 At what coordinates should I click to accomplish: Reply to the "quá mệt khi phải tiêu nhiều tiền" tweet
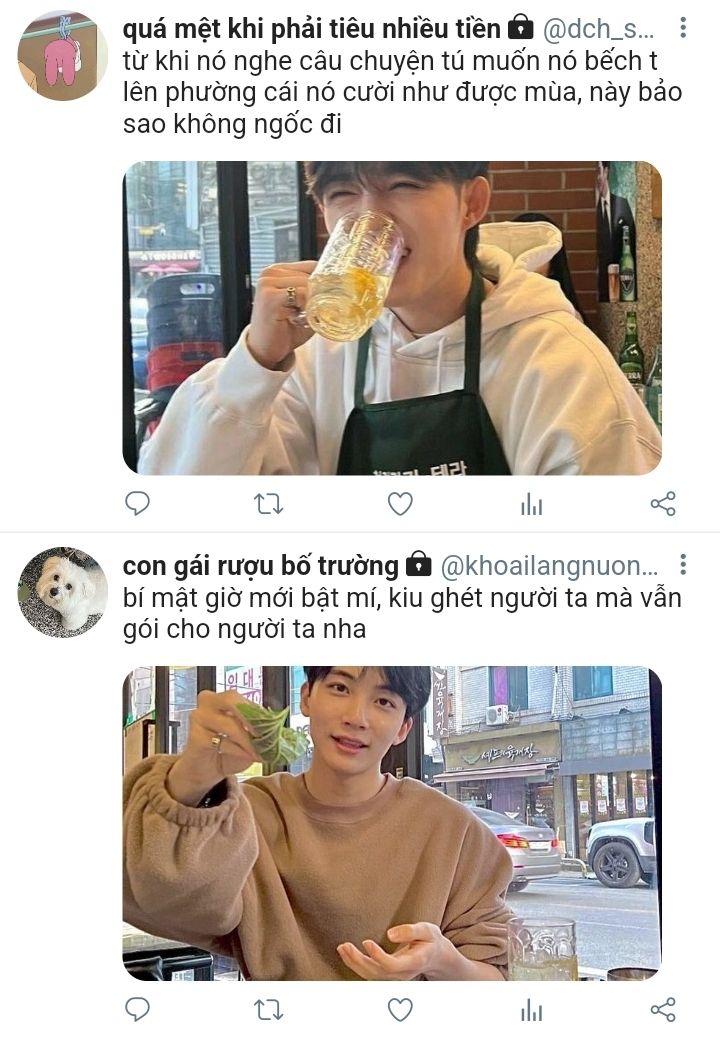[137, 504]
